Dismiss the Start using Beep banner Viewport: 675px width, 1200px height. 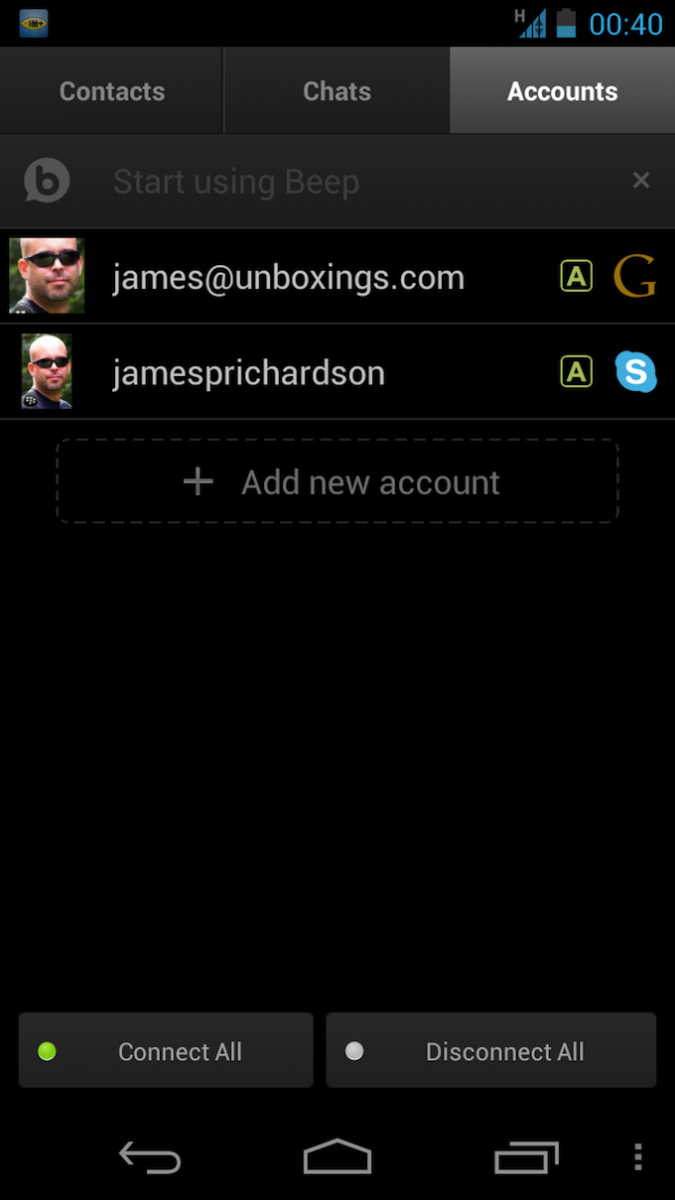pyautogui.click(x=641, y=181)
